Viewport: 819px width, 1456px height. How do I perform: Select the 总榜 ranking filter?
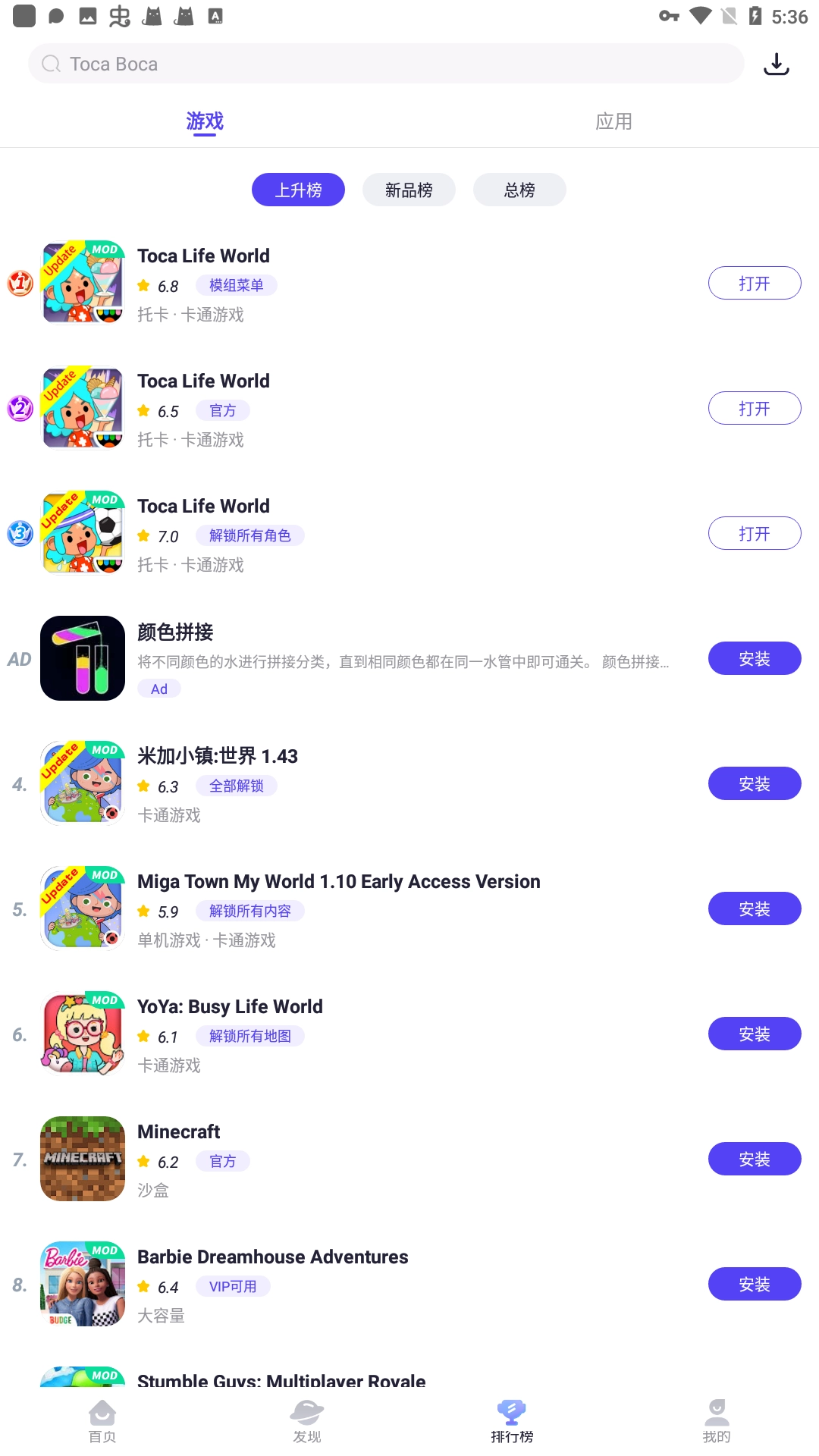(x=519, y=190)
